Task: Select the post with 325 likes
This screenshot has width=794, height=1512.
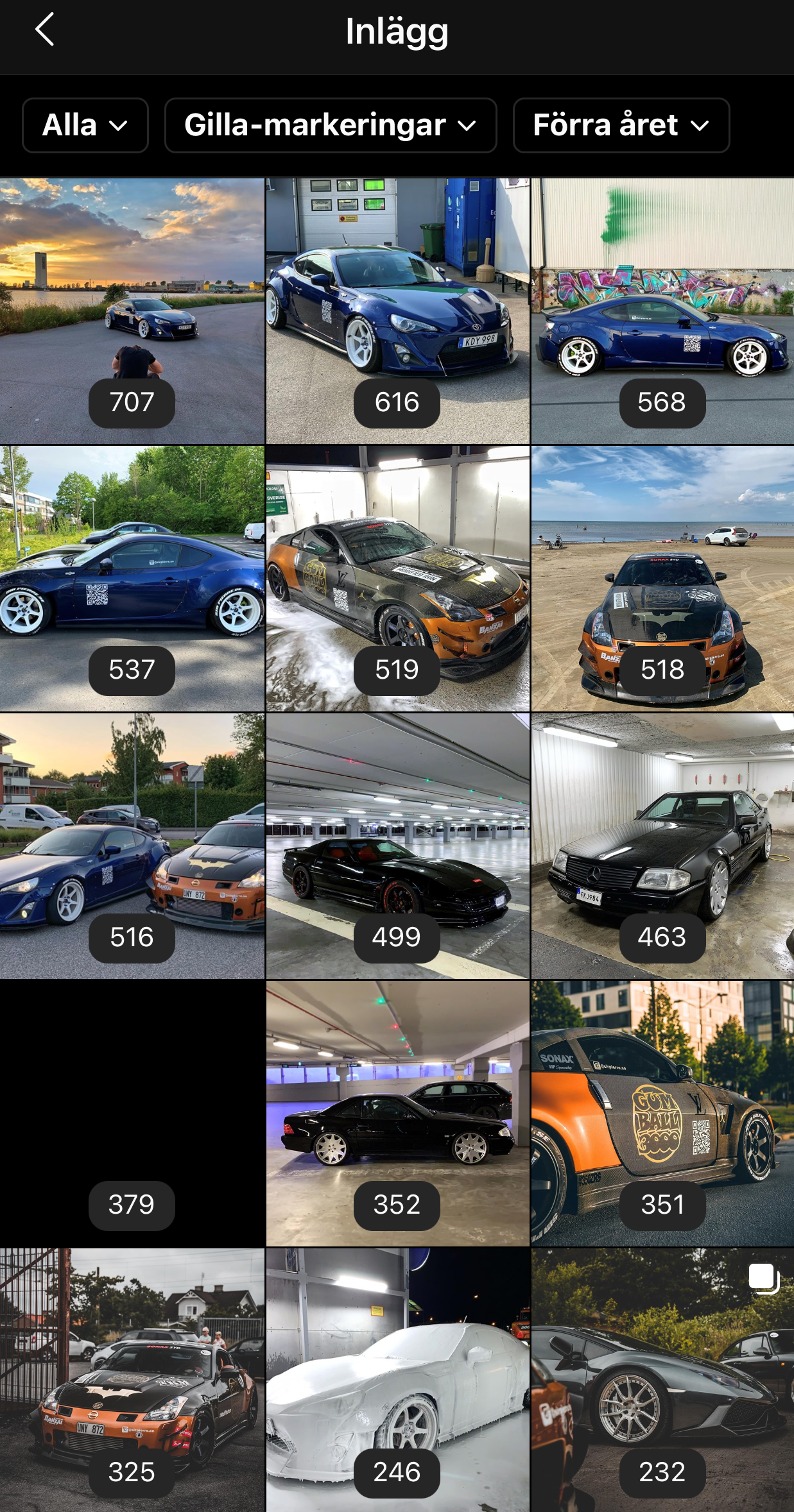Action: coord(132,1380)
